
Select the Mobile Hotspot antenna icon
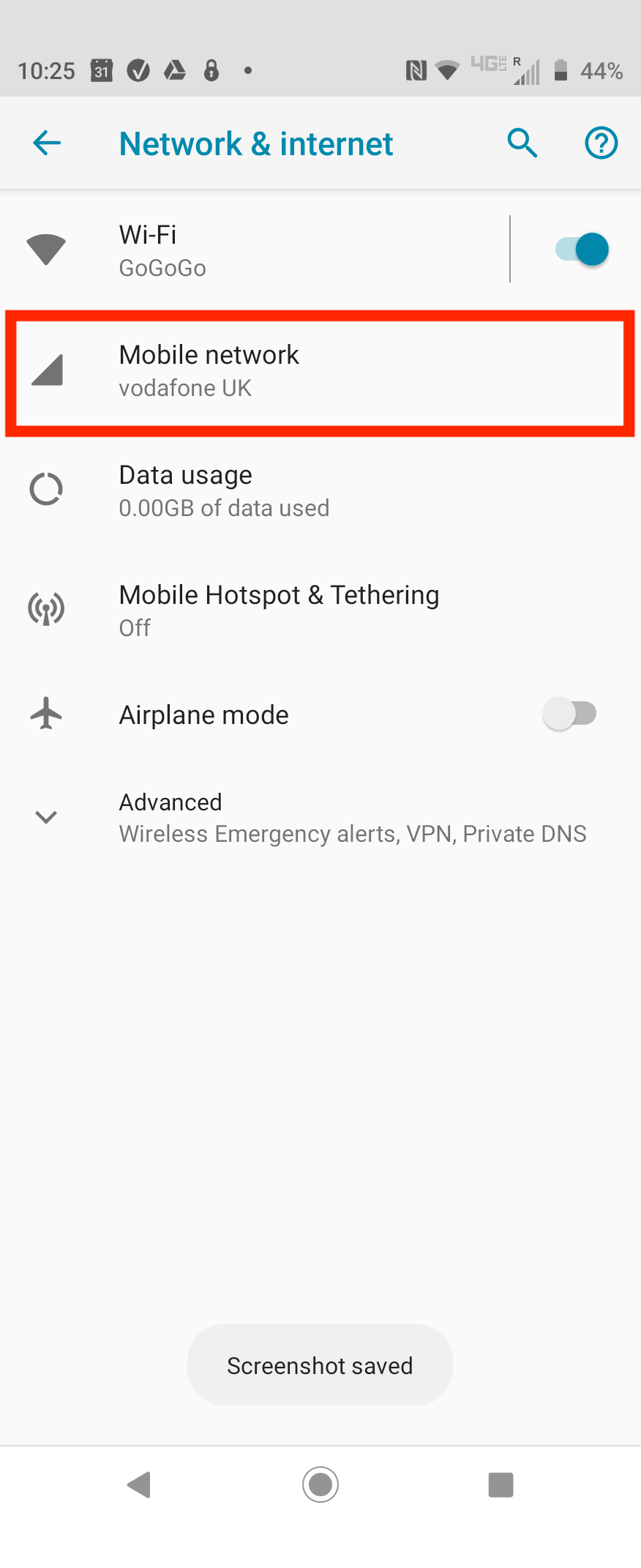coord(45,608)
